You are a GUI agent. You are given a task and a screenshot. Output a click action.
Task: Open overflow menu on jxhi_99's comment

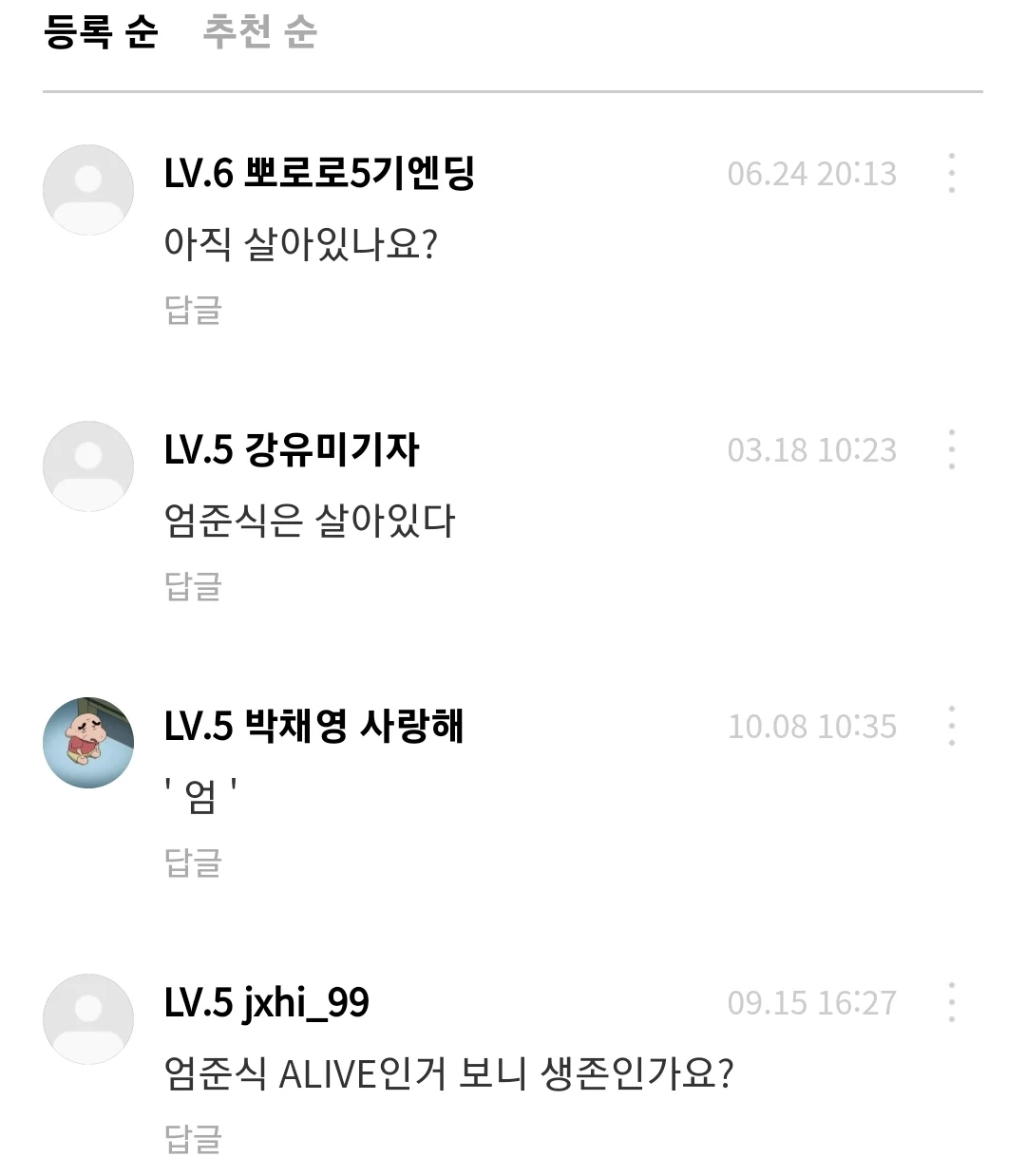click(x=951, y=1002)
